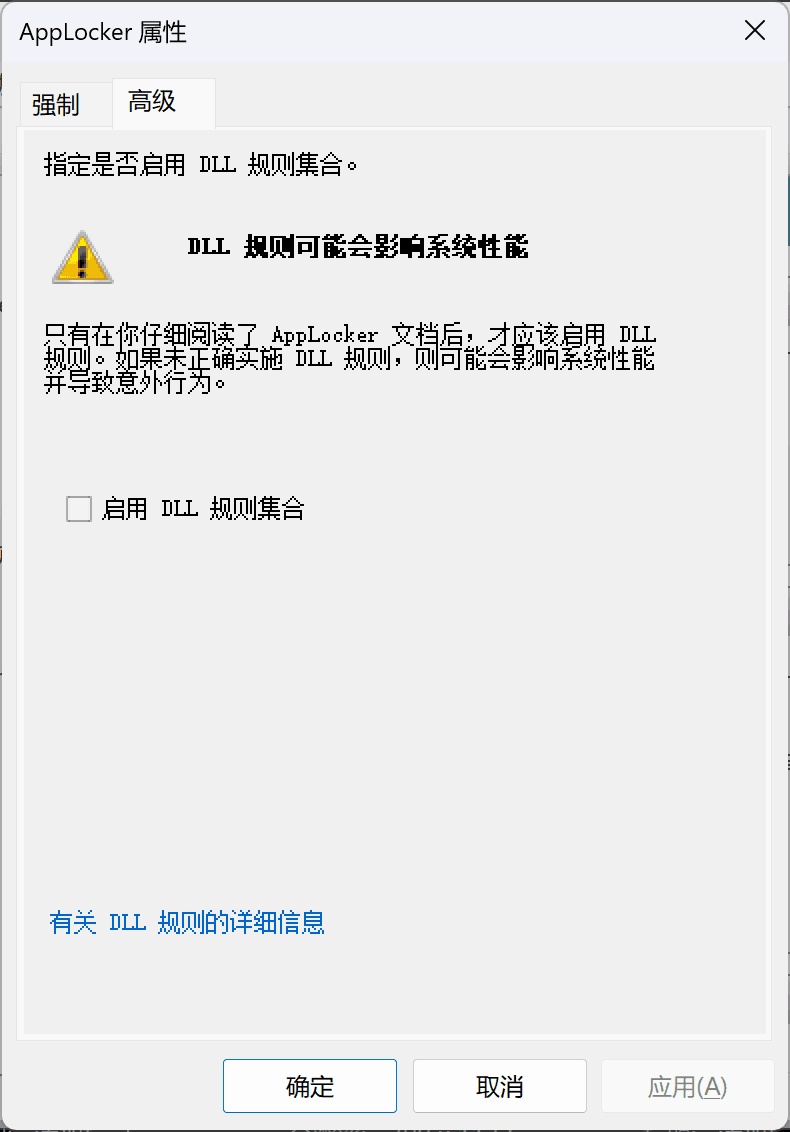
Task: Enable the 启用 DLL 规则集合 checkbox
Action: (79, 510)
